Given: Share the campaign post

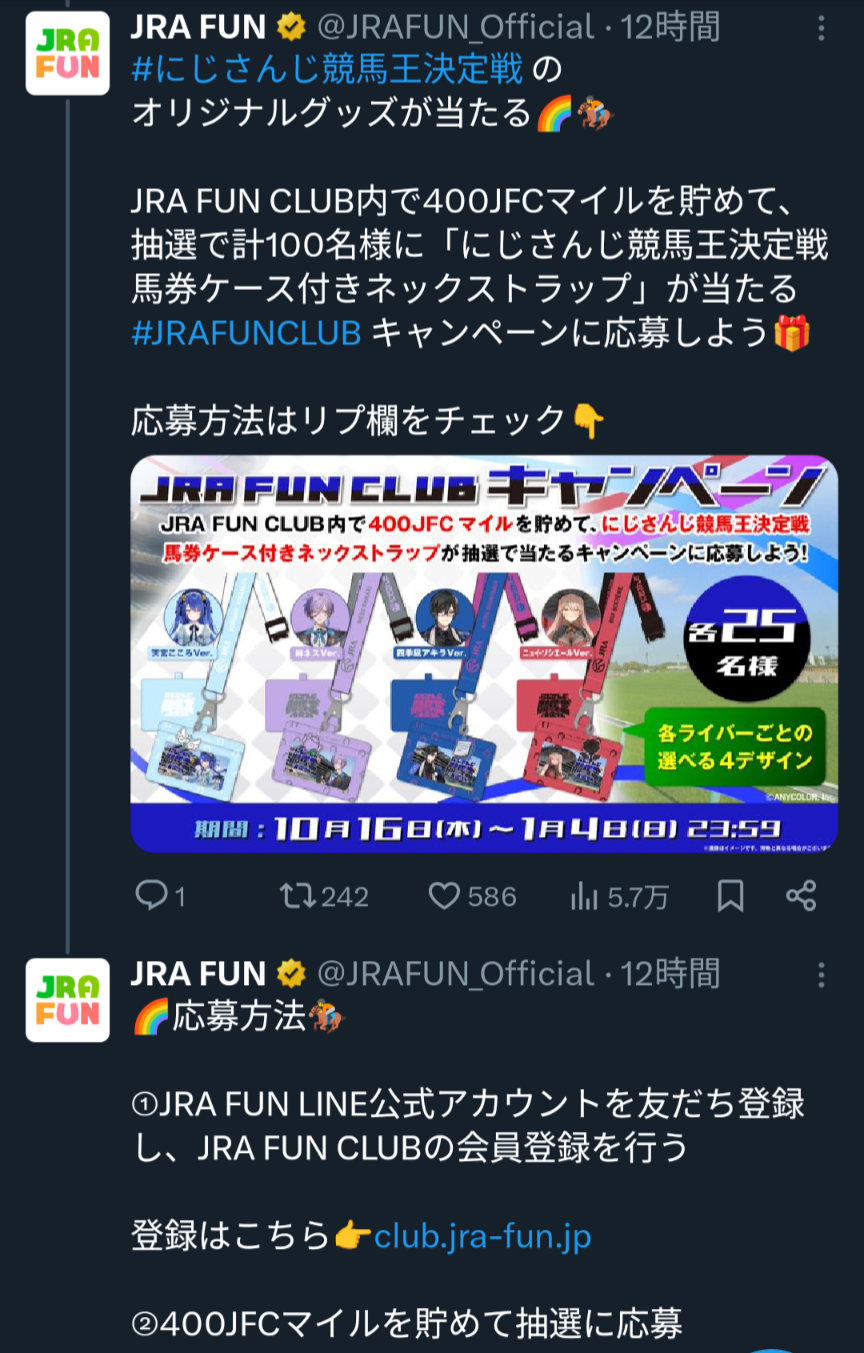Looking at the screenshot, I should tap(801, 896).
